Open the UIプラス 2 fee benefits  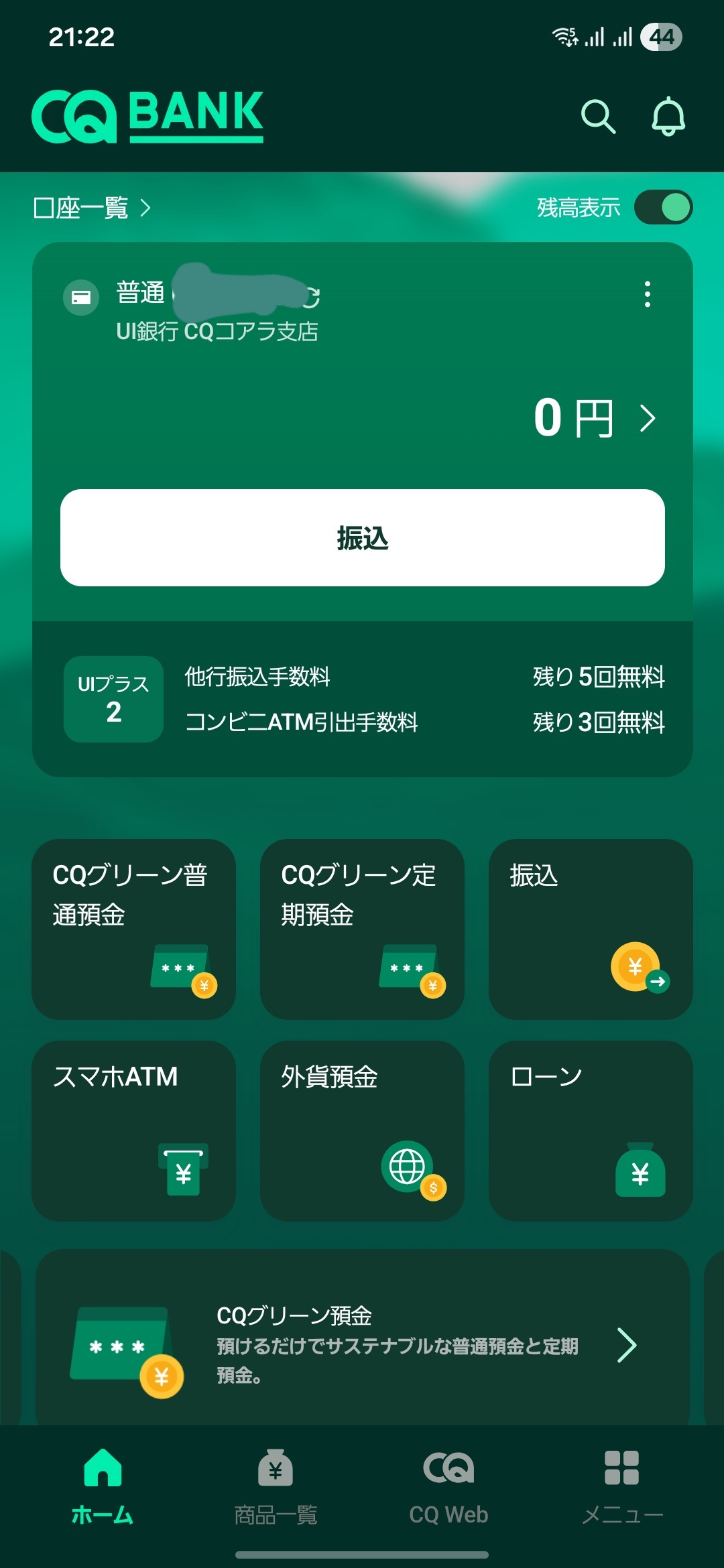(362, 699)
